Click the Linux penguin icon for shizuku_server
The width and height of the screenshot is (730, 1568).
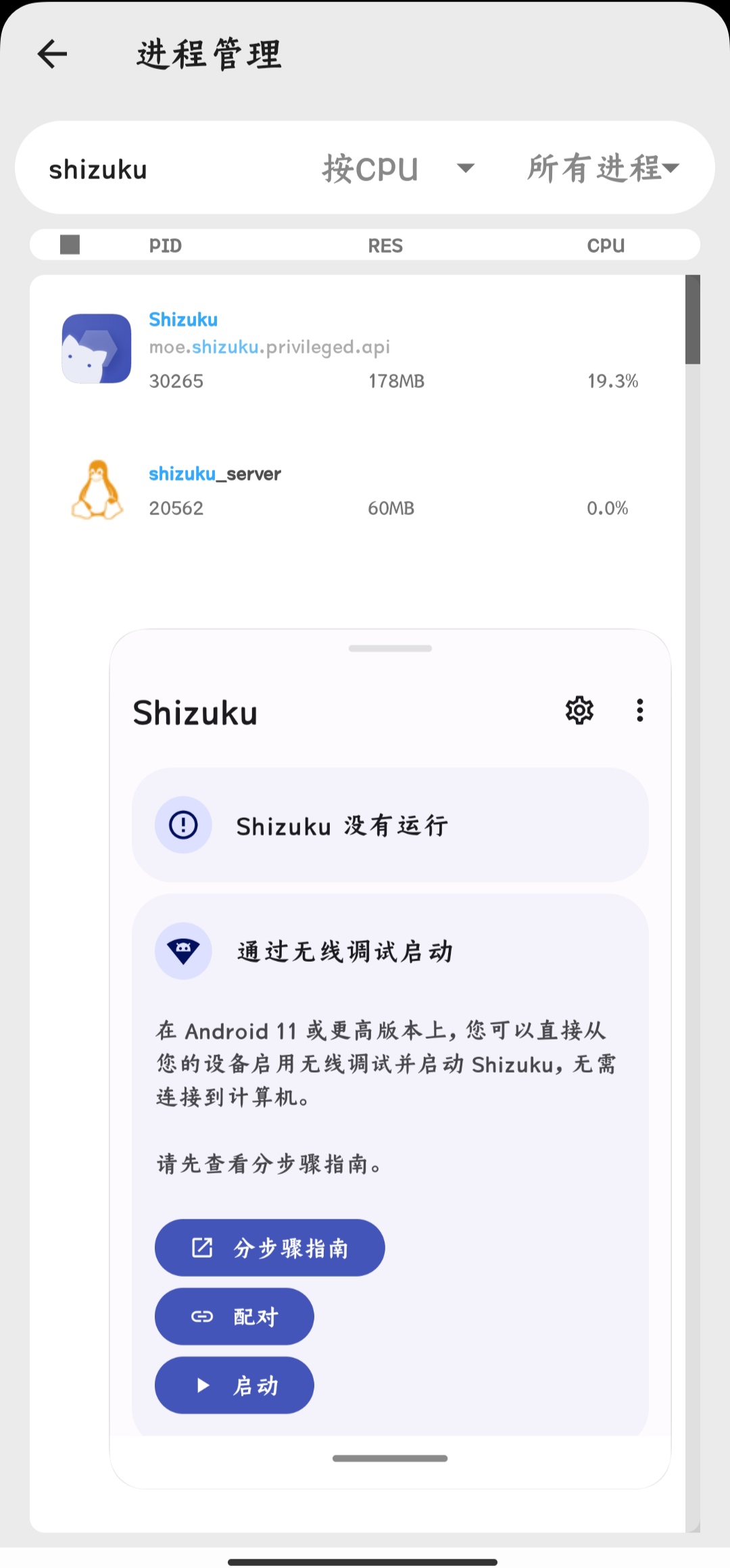click(x=96, y=489)
